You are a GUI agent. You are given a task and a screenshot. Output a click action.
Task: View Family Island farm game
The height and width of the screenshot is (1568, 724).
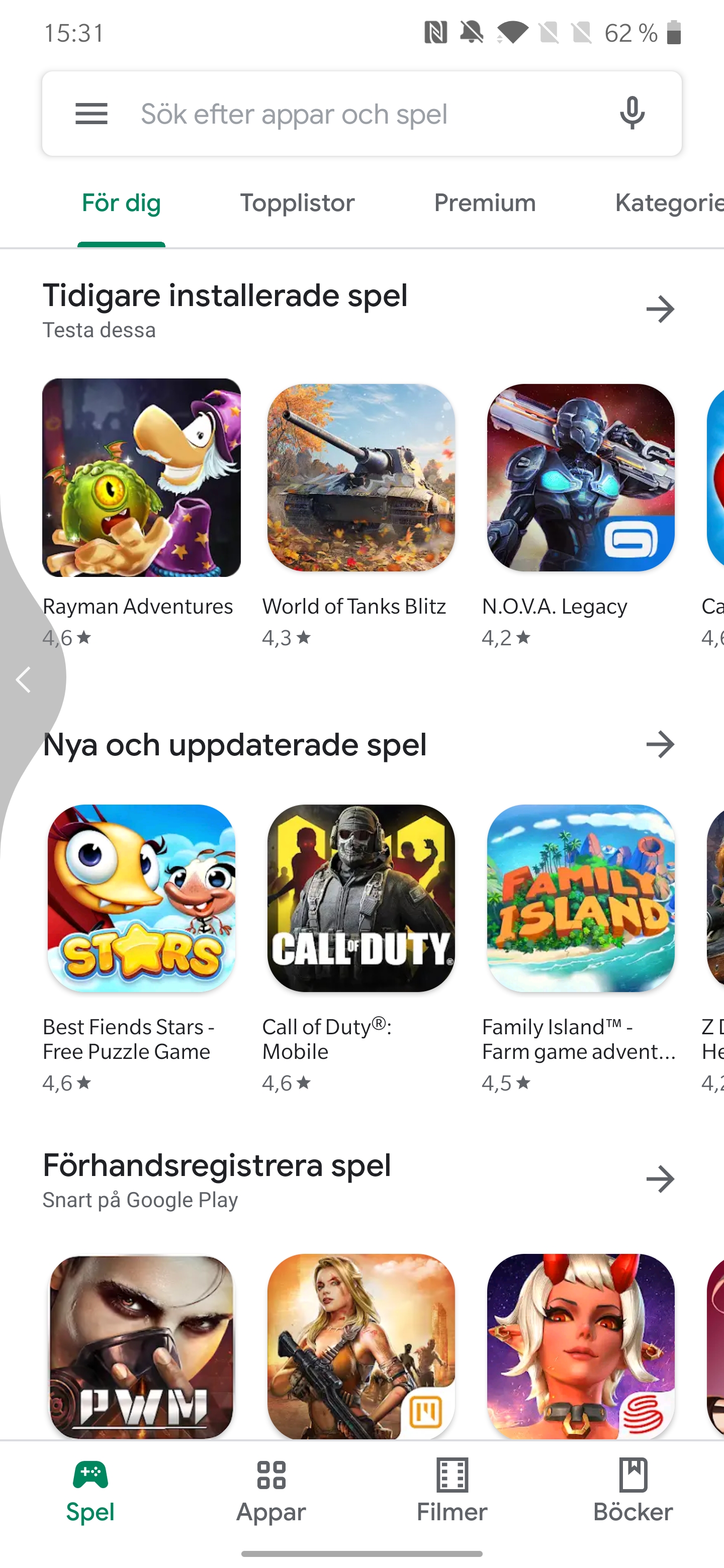[580, 899]
